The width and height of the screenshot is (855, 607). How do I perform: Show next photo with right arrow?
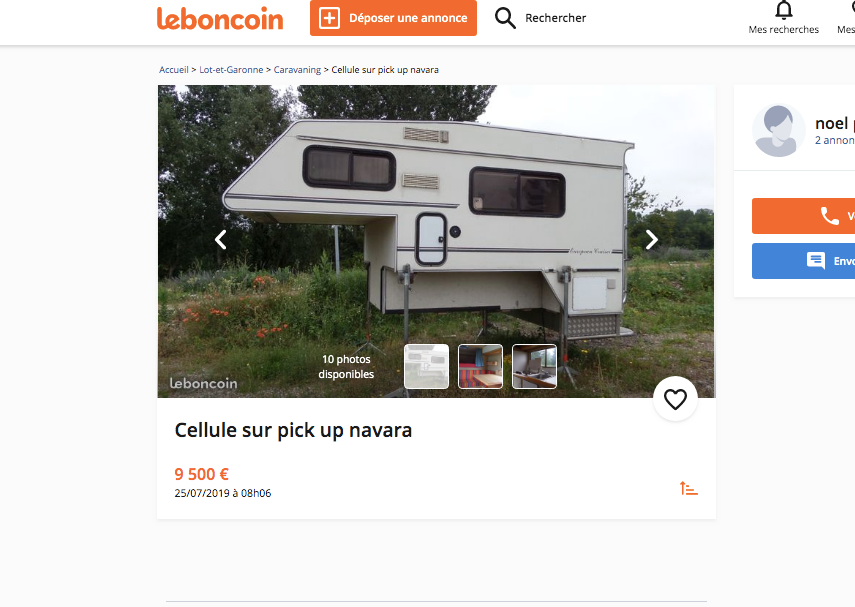coord(651,240)
